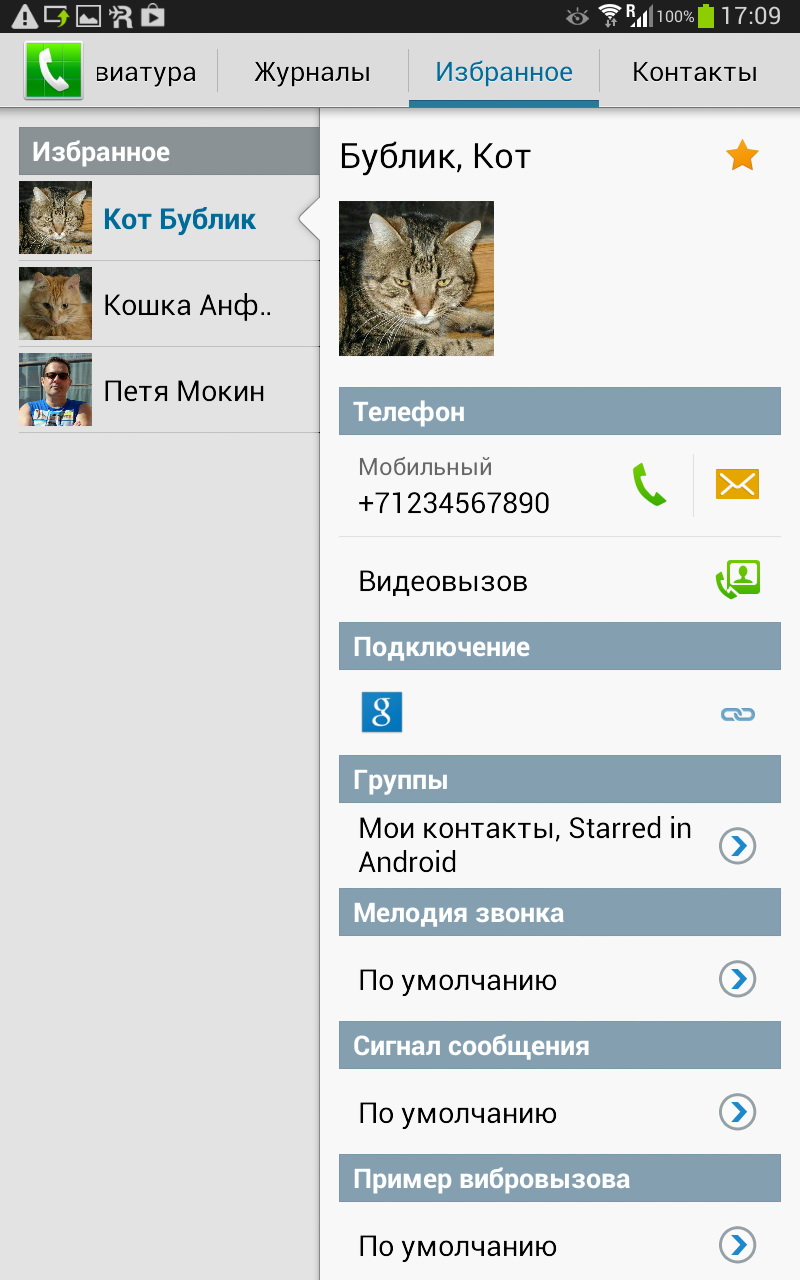Call the mobile number +71234567890
Viewport: 800px width, 1280px height.
pos(649,485)
